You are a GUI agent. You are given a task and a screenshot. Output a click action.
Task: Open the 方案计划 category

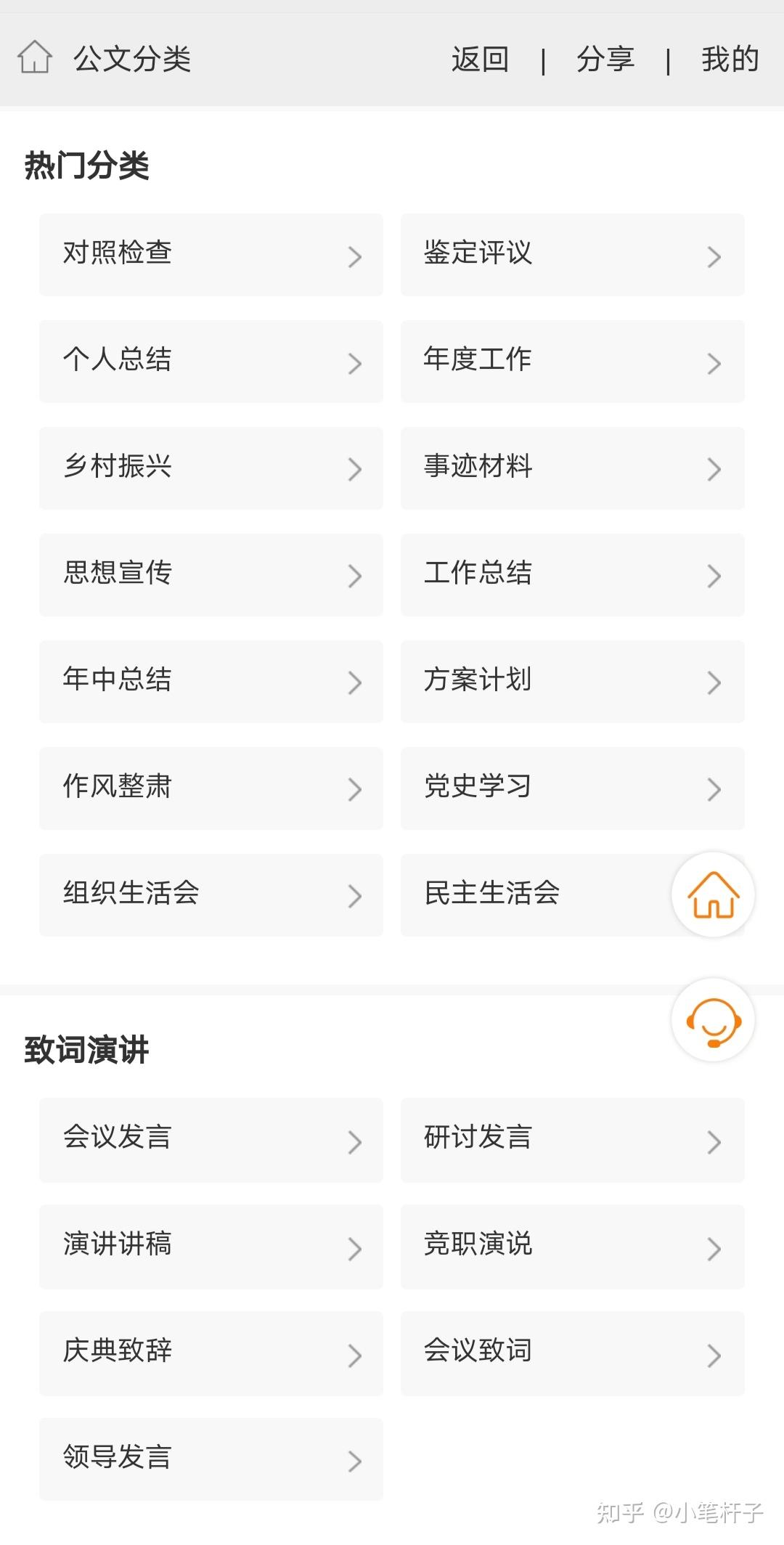572,681
